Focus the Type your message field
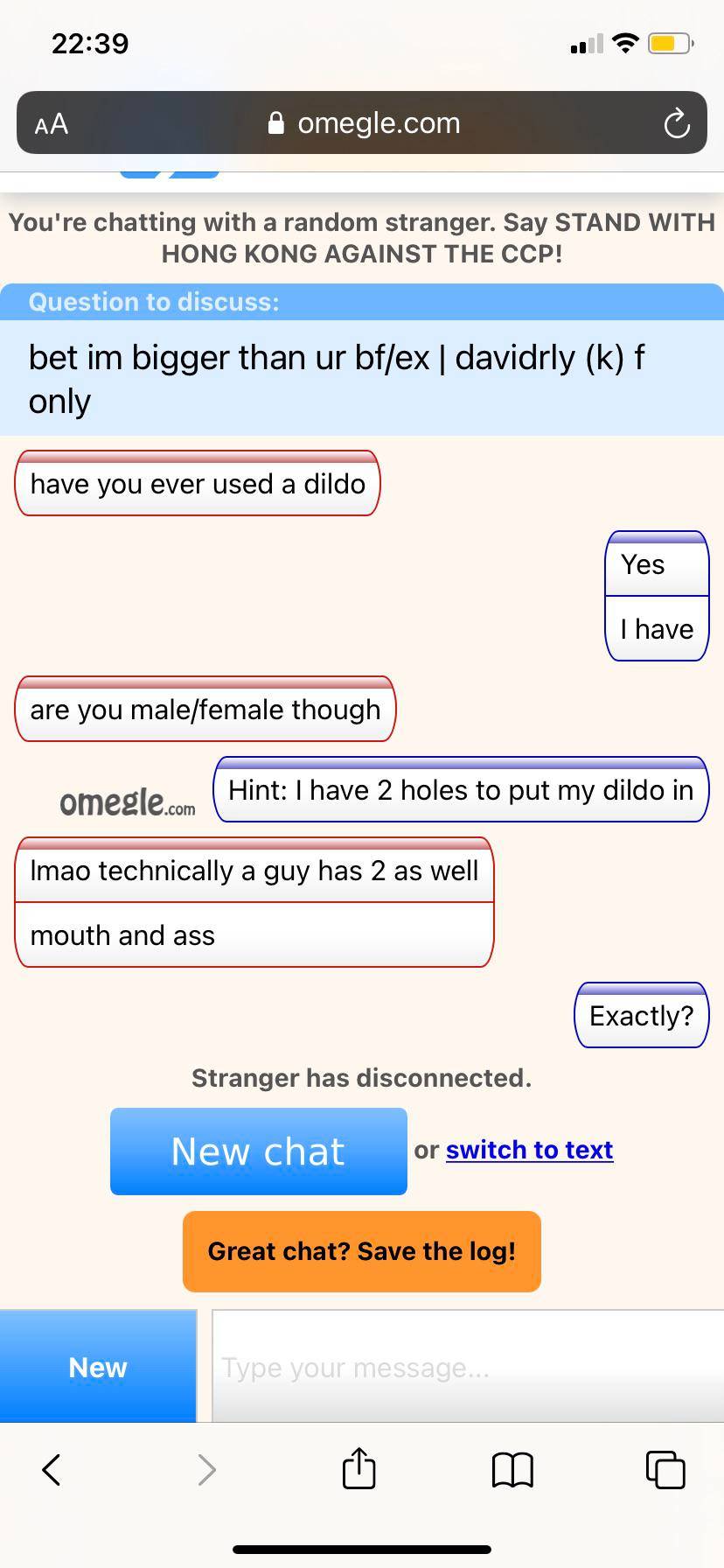 pos(467,1367)
